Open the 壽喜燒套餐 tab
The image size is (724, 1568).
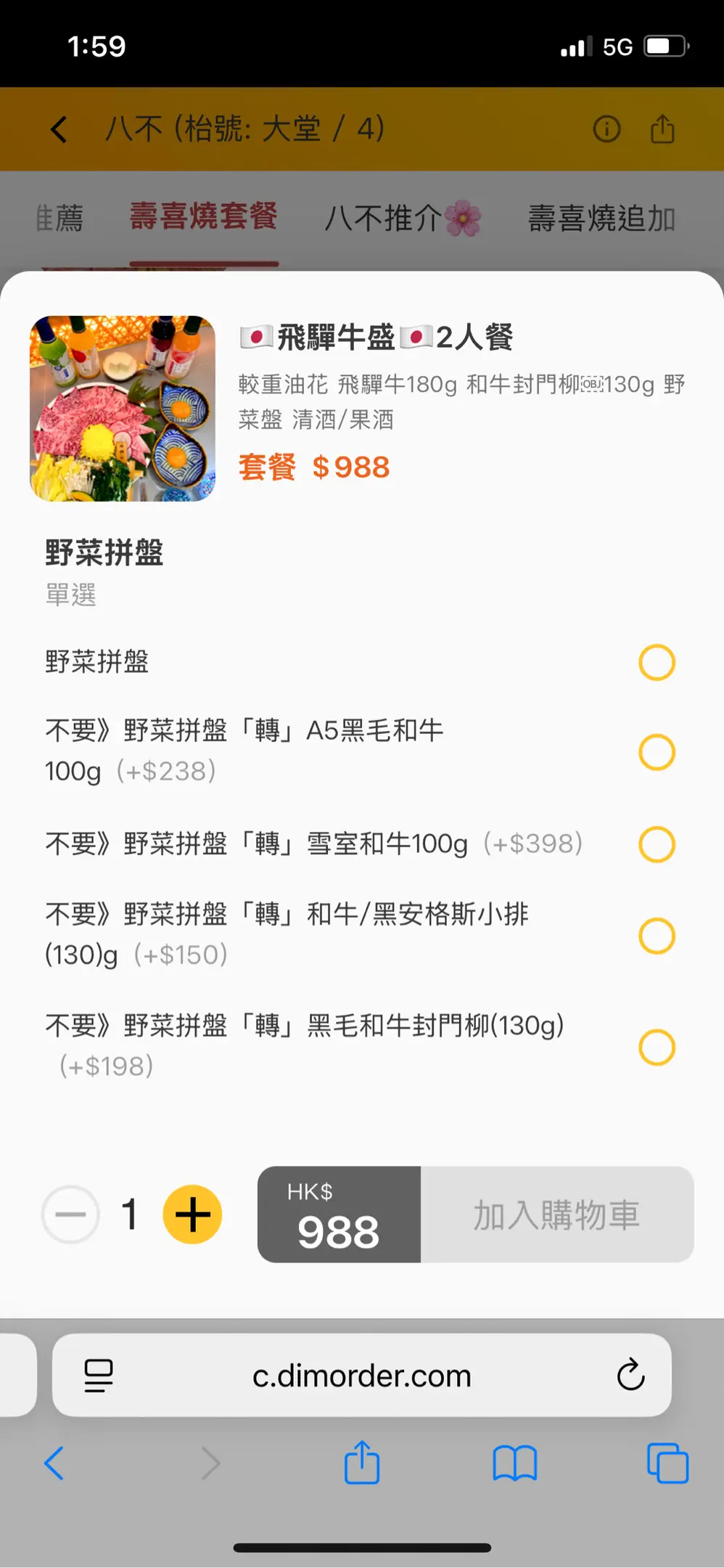(204, 216)
